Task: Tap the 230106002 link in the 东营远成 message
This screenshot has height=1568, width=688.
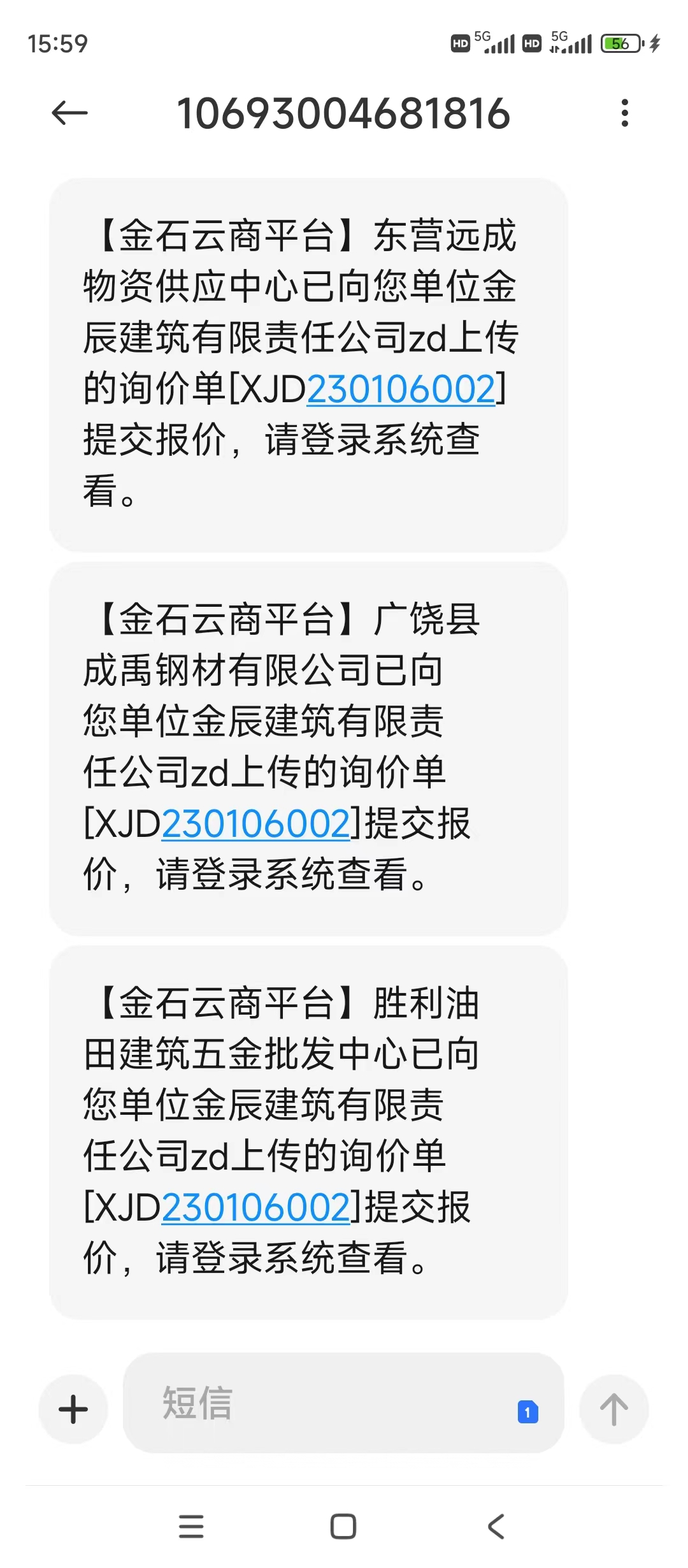Action: click(401, 388)
